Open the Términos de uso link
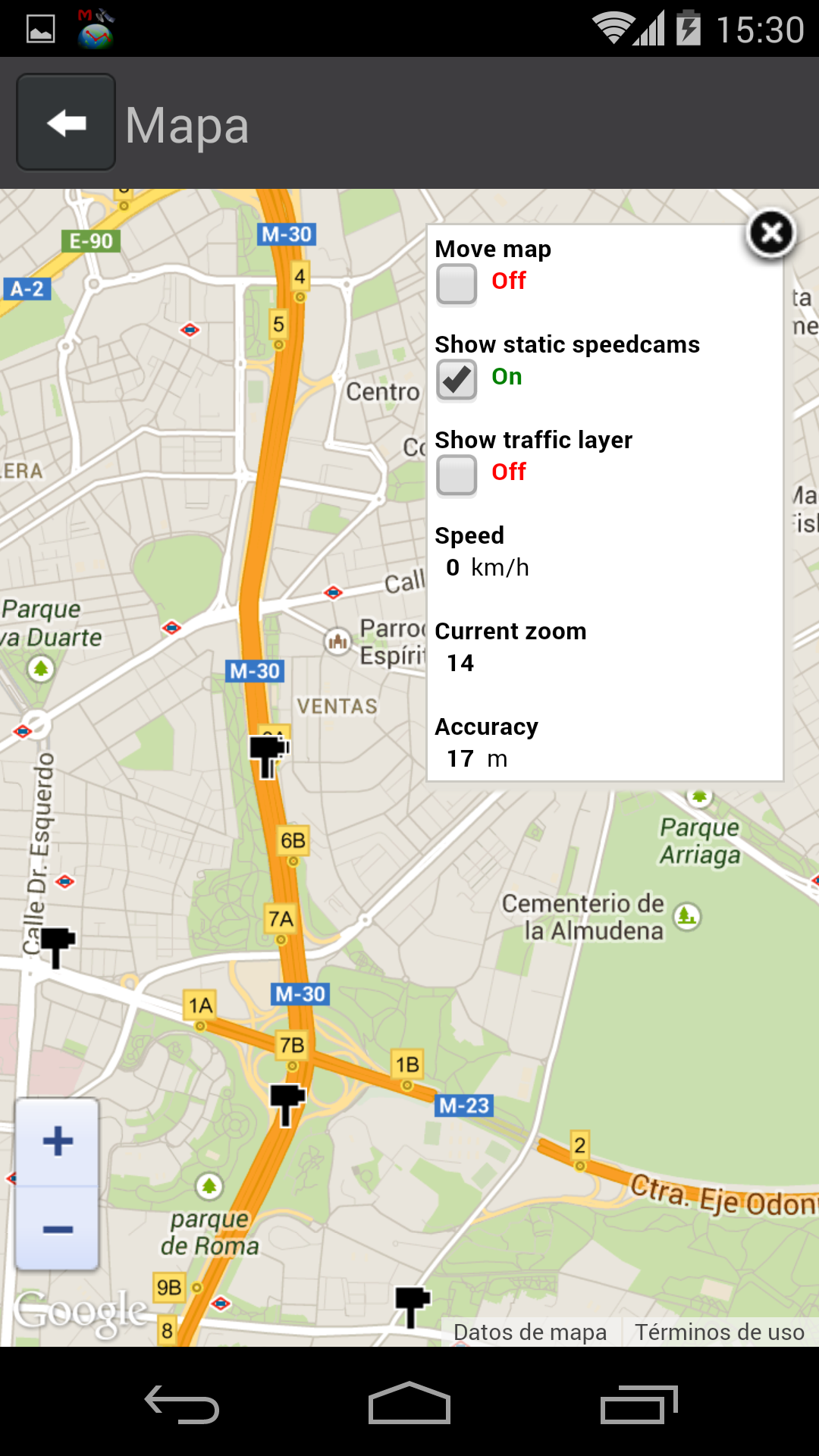The height and width of the screenshot is (1456, 819). click(x=719, y=1332)
